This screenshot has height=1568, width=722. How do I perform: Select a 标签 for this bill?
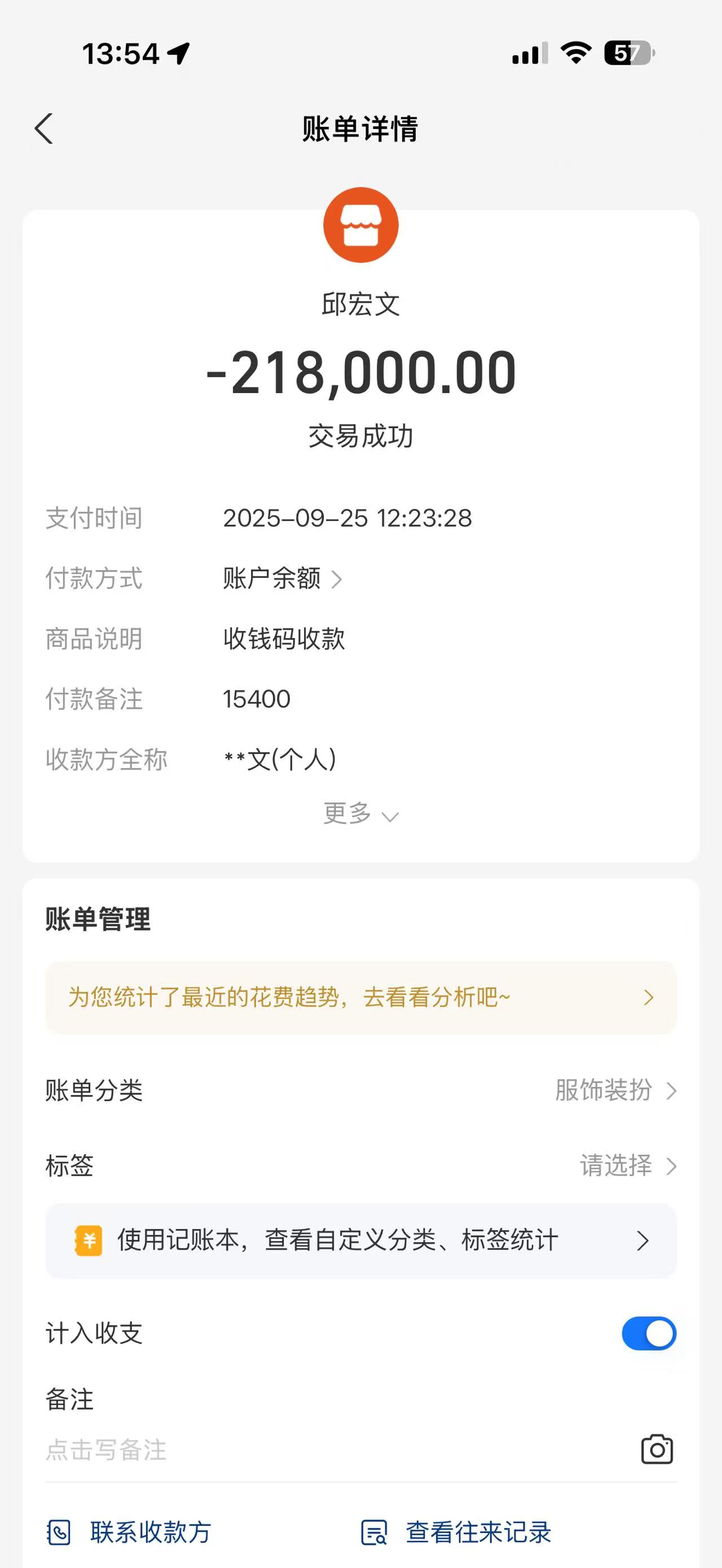pyautogui.click(x=627, y=1165)
